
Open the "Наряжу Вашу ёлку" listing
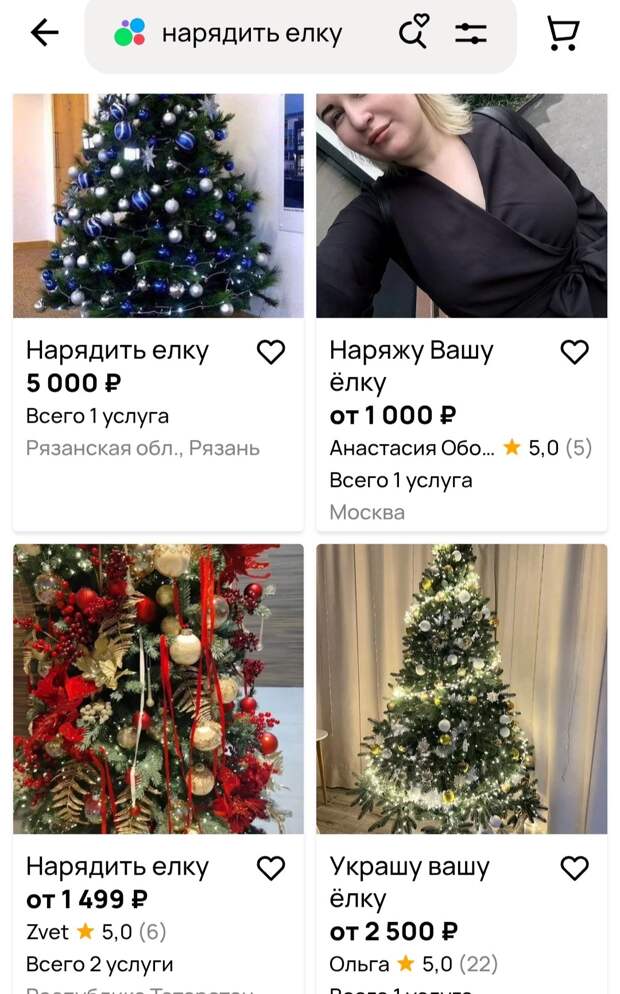tap(461, 206)
